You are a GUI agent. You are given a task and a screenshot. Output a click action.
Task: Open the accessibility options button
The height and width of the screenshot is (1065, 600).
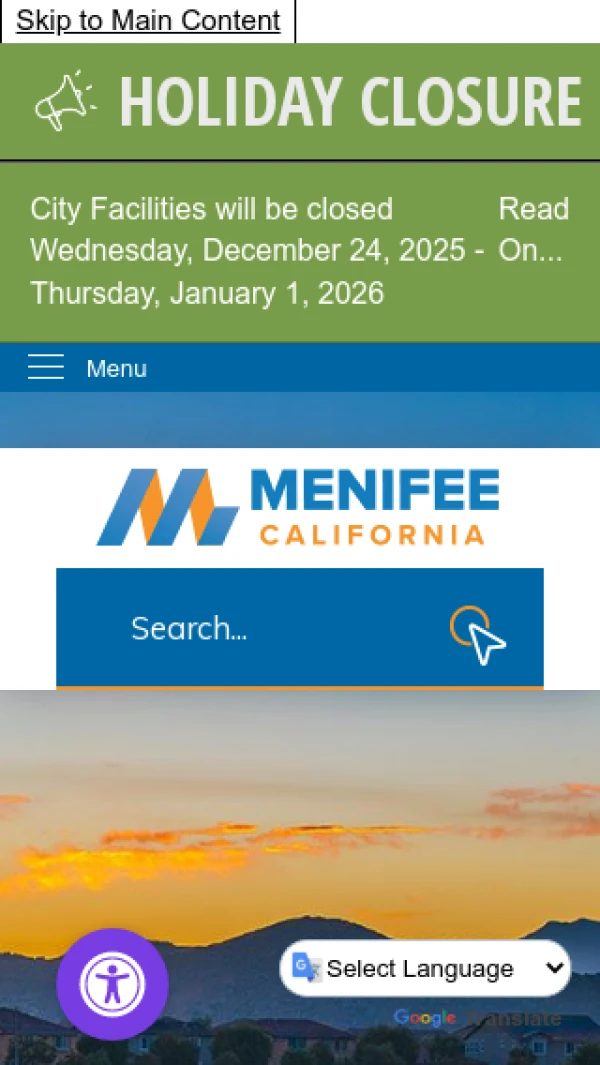point(112,984)
